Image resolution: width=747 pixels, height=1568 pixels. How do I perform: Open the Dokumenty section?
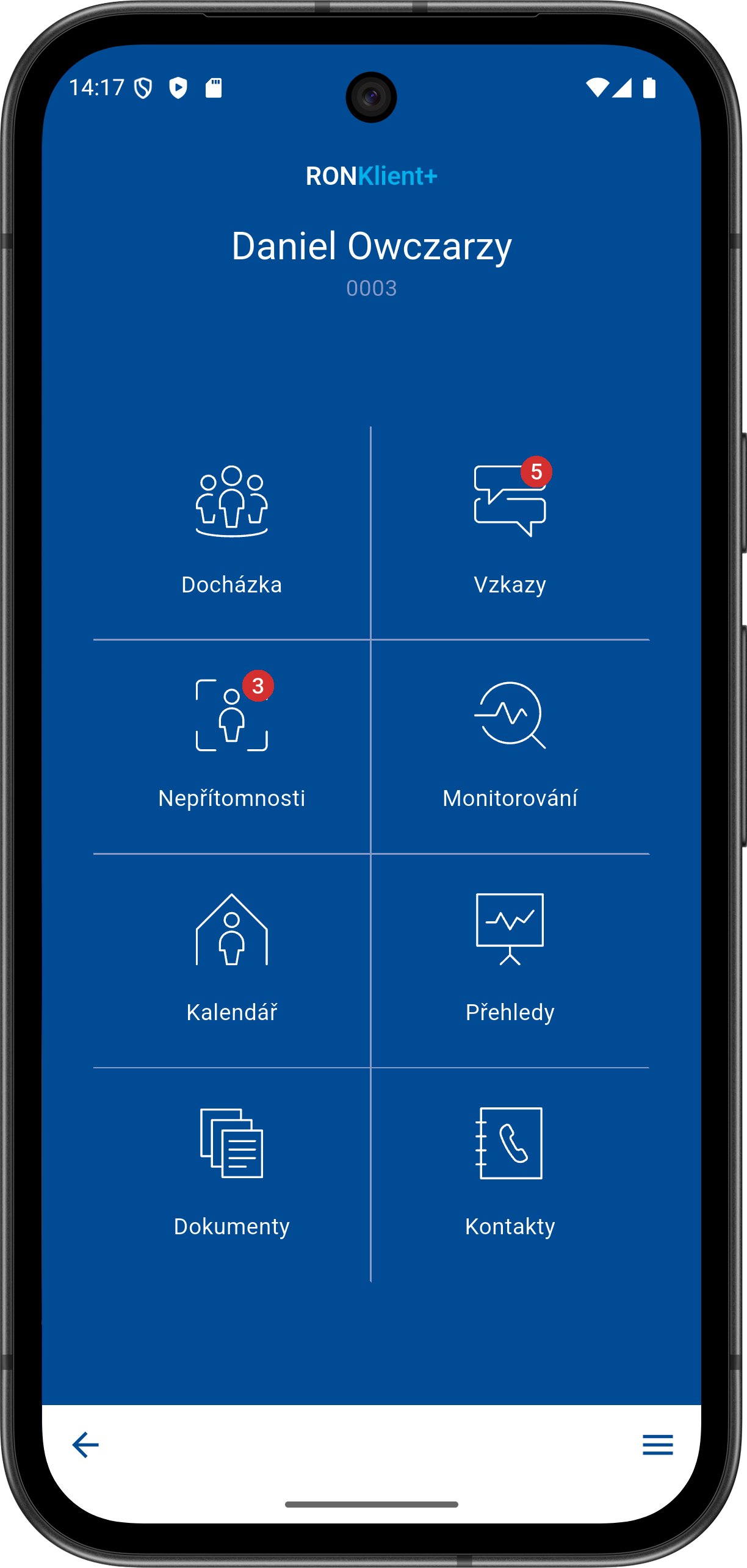[x=232, y=1173]
